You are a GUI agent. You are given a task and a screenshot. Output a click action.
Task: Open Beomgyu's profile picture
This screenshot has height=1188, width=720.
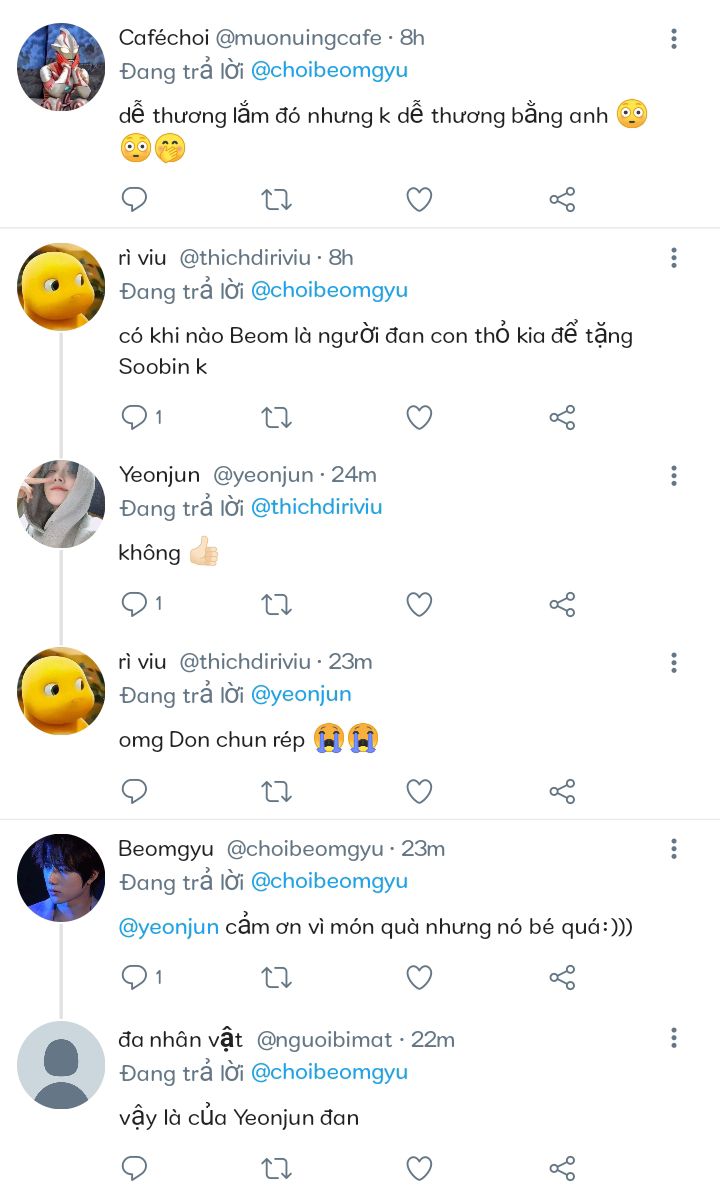point(61,877)
